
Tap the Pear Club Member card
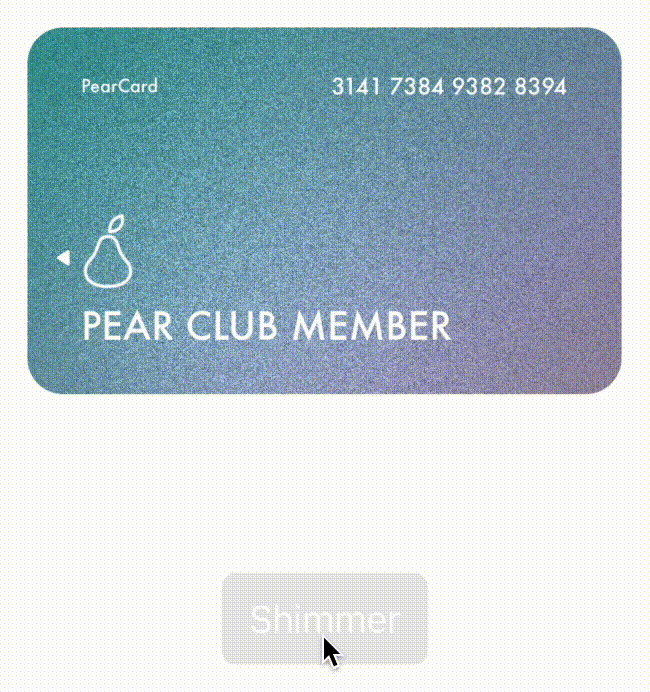(324, 210)
